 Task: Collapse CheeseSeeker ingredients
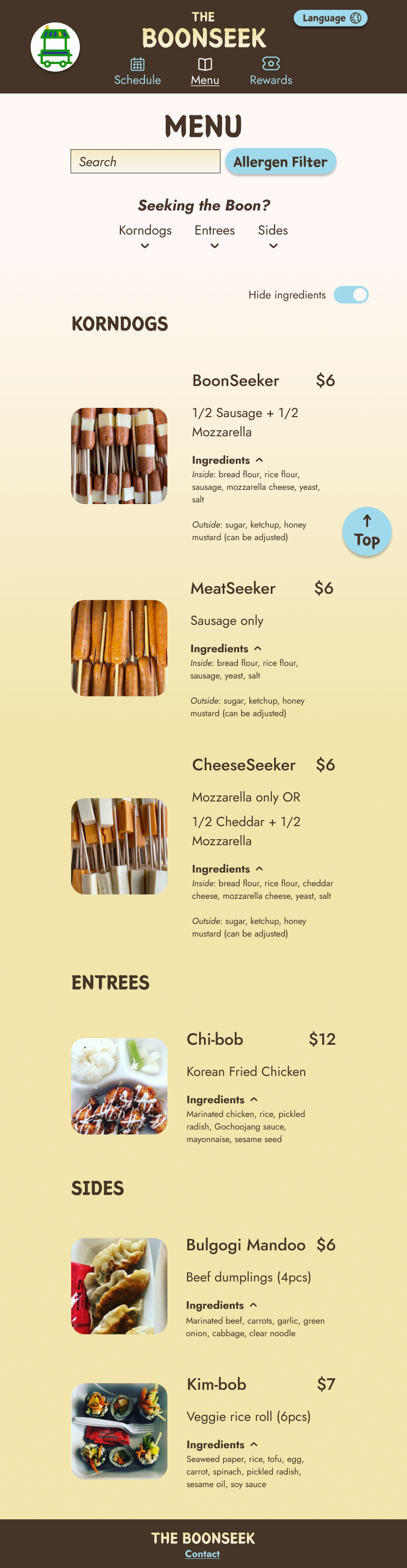click(x=227, y=869)
